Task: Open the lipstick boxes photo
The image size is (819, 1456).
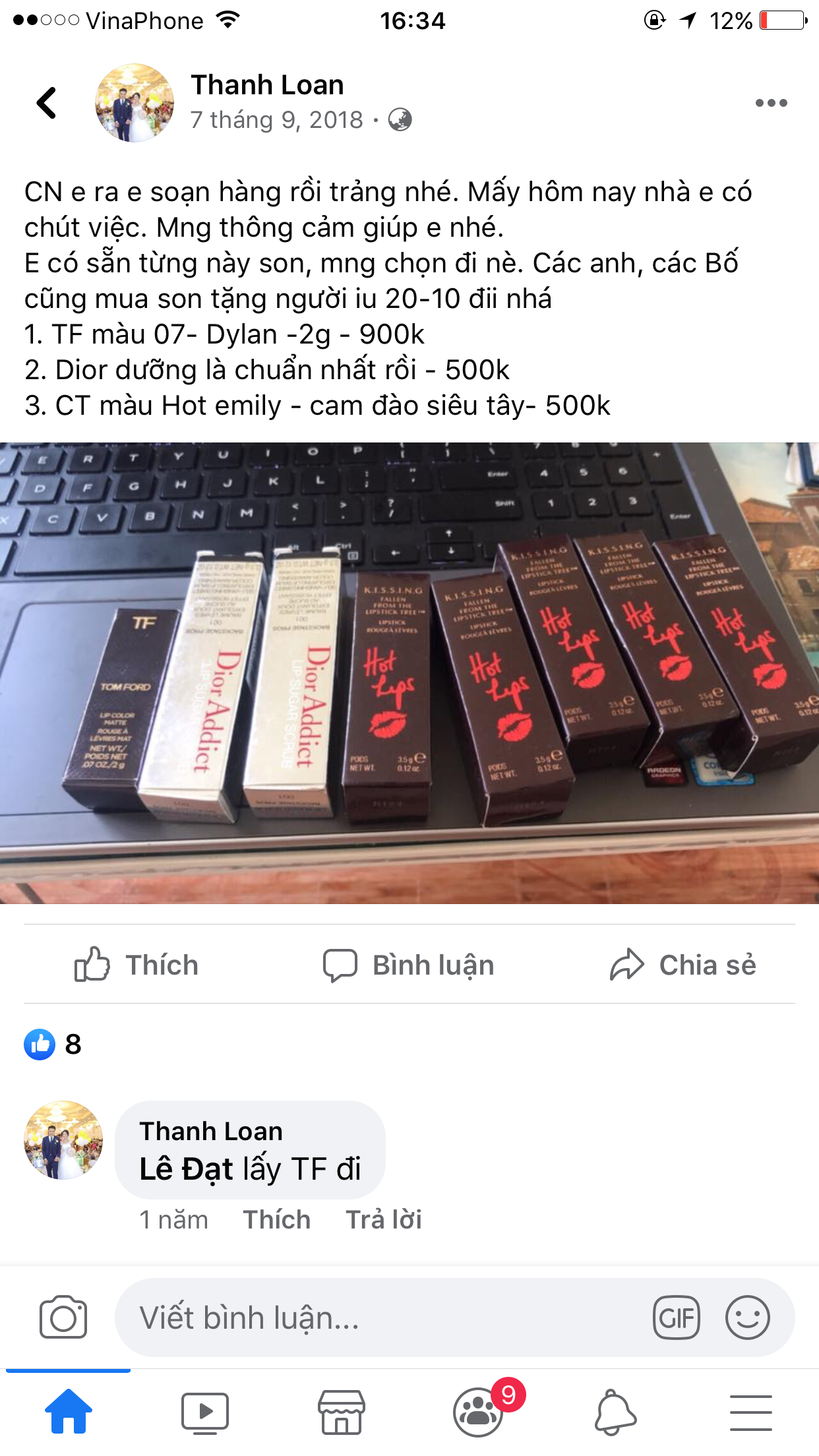Action: [x=409, y=673]
